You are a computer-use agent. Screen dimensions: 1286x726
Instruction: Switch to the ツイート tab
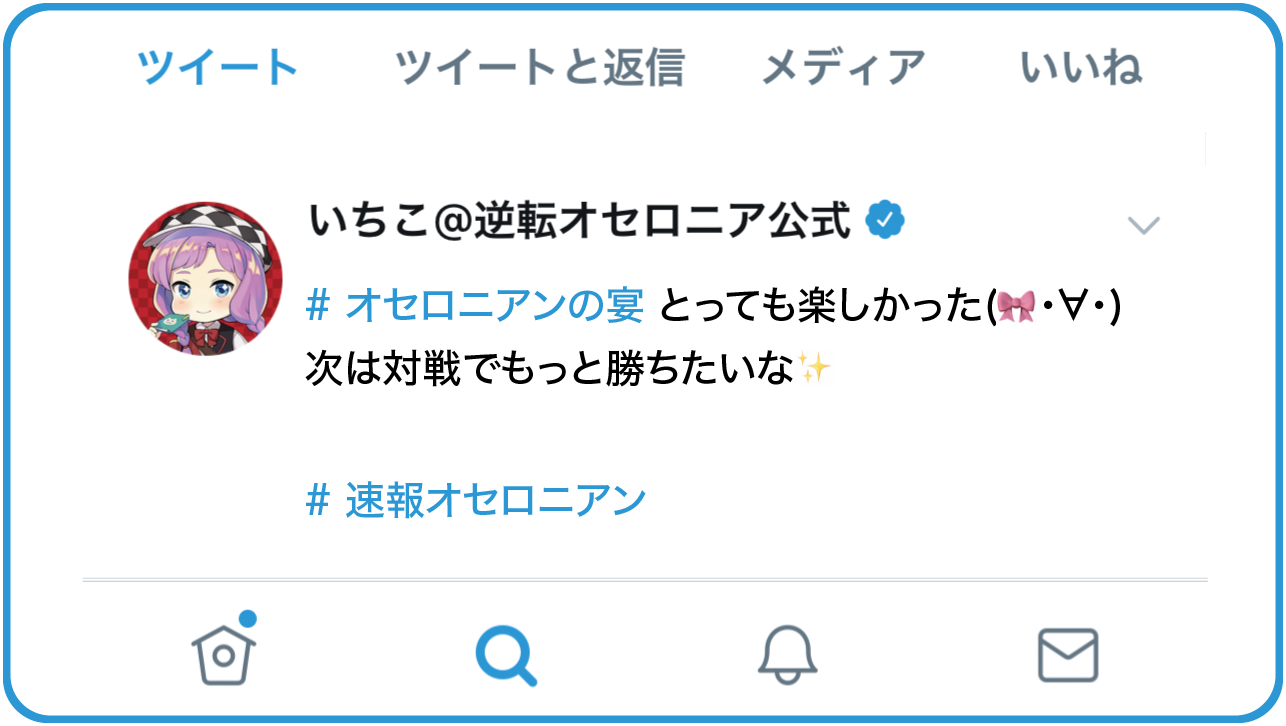218,68
